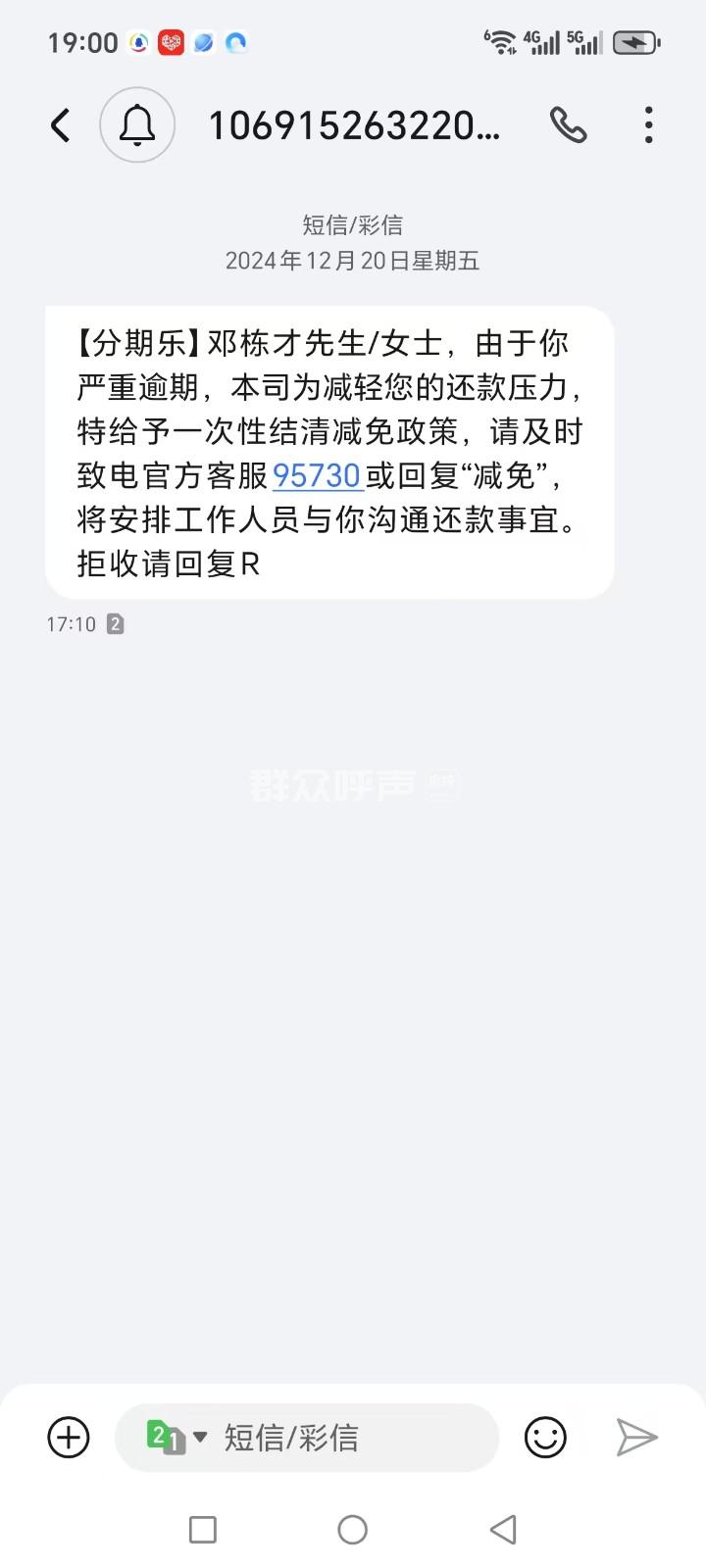This screenshot has width=706, height=1568.
Task: Open the plus attachment menu
Action: click(x=69, y=1438)
